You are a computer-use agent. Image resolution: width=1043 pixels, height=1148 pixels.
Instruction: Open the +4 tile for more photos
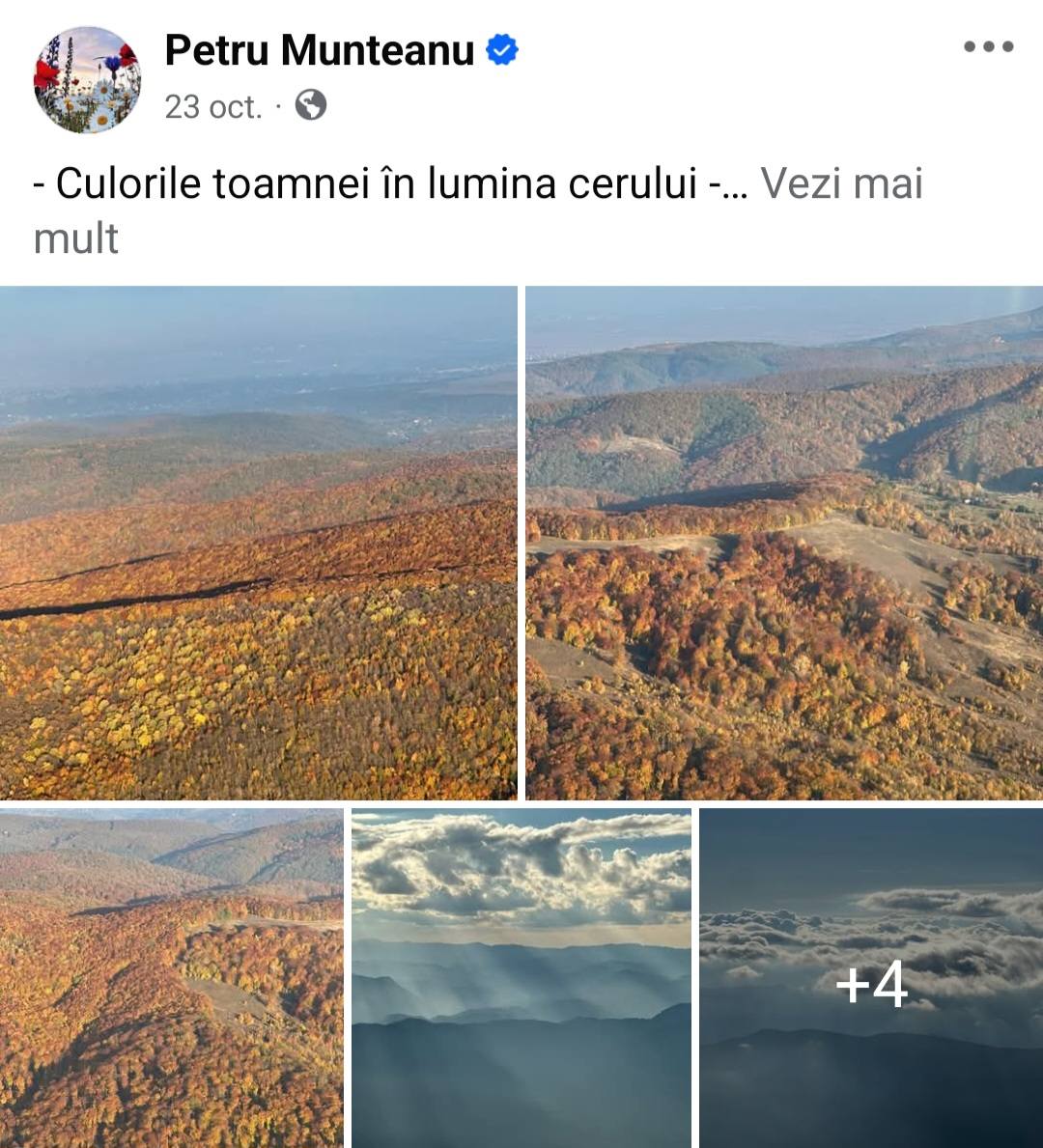pyautogui.click(x=871, y=977)
